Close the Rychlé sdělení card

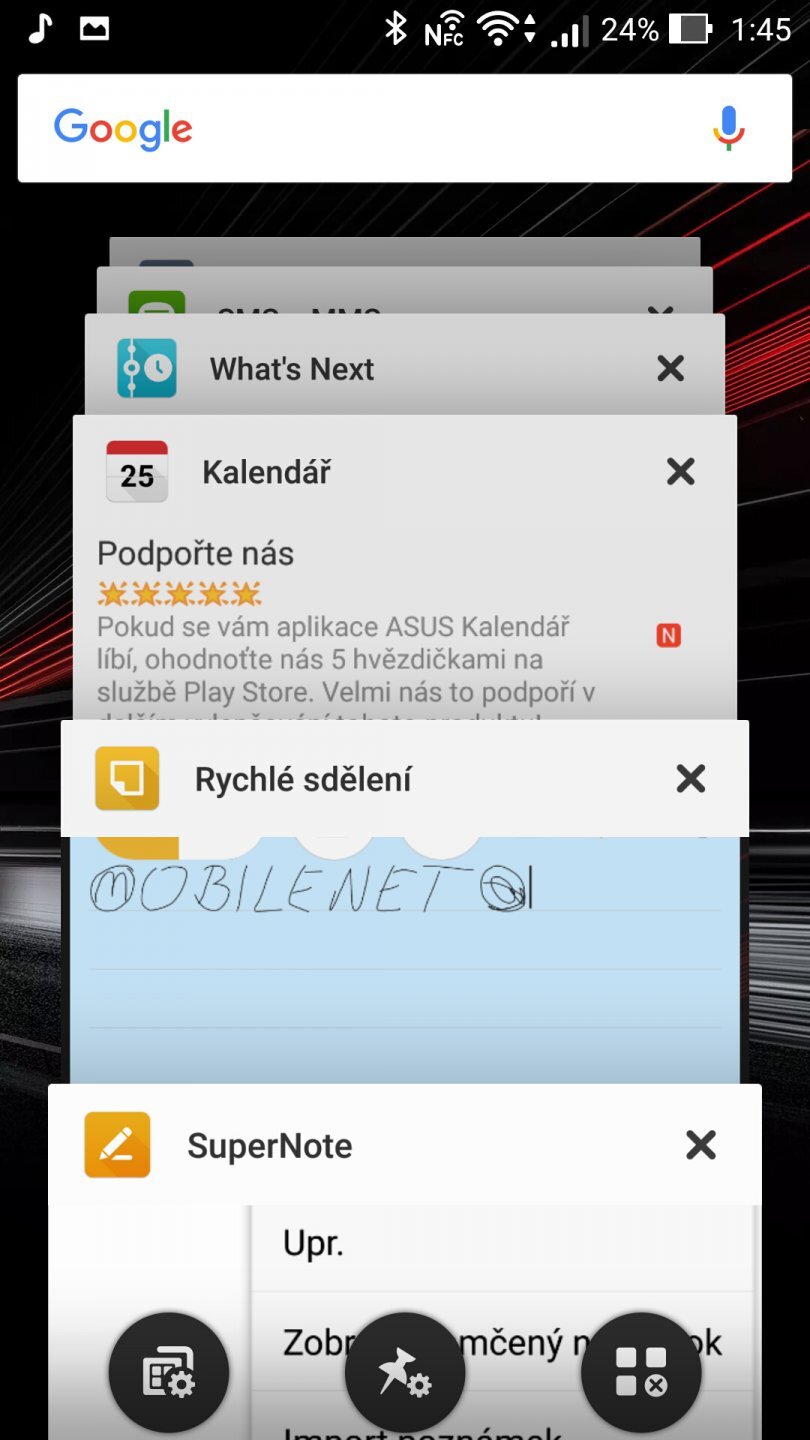(x=690, y=778)
